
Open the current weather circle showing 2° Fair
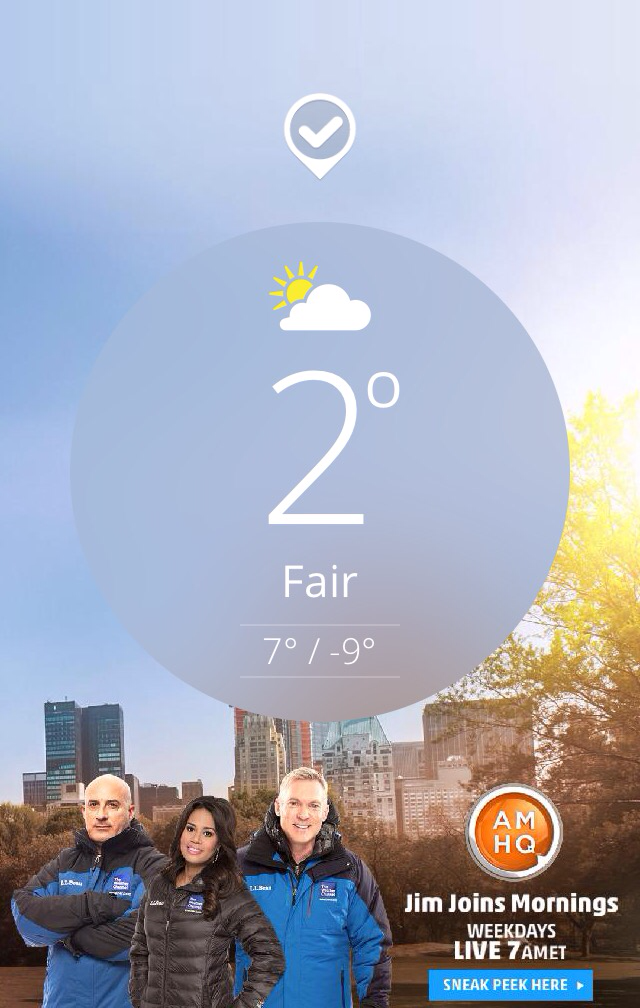pos(320,470)
